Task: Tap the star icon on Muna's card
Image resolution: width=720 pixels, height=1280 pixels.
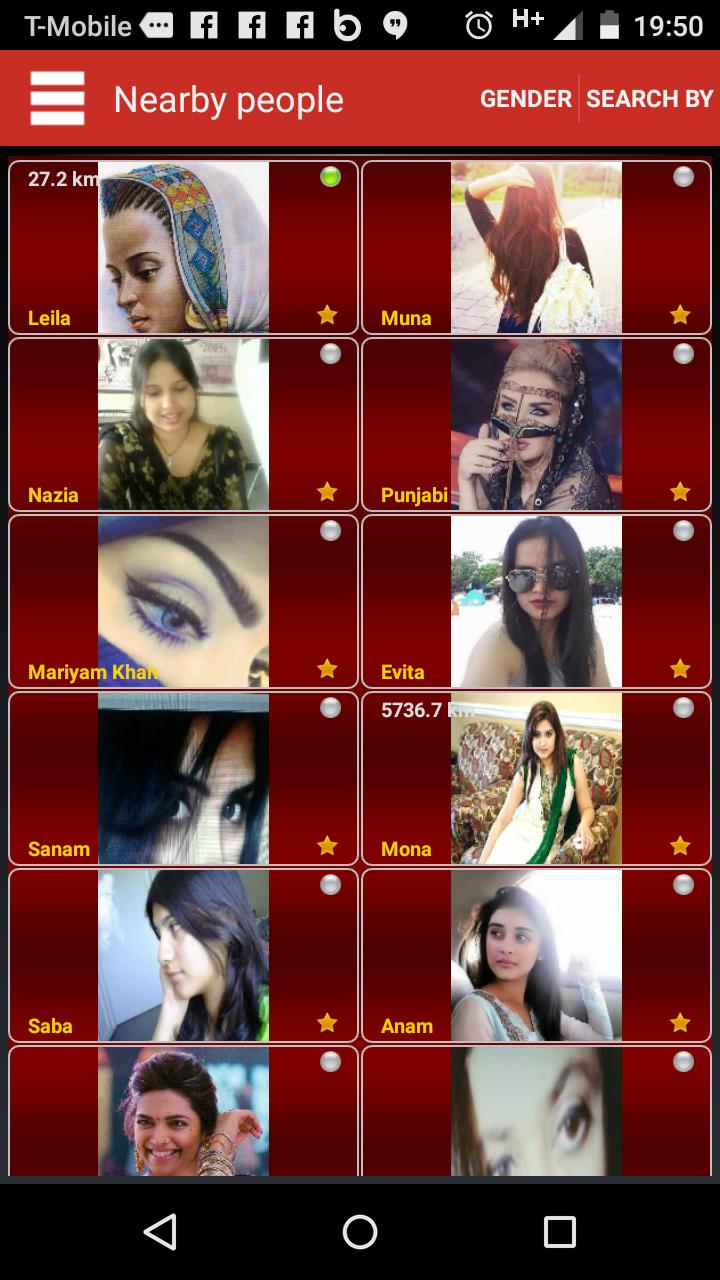Action: coord(680,315)
